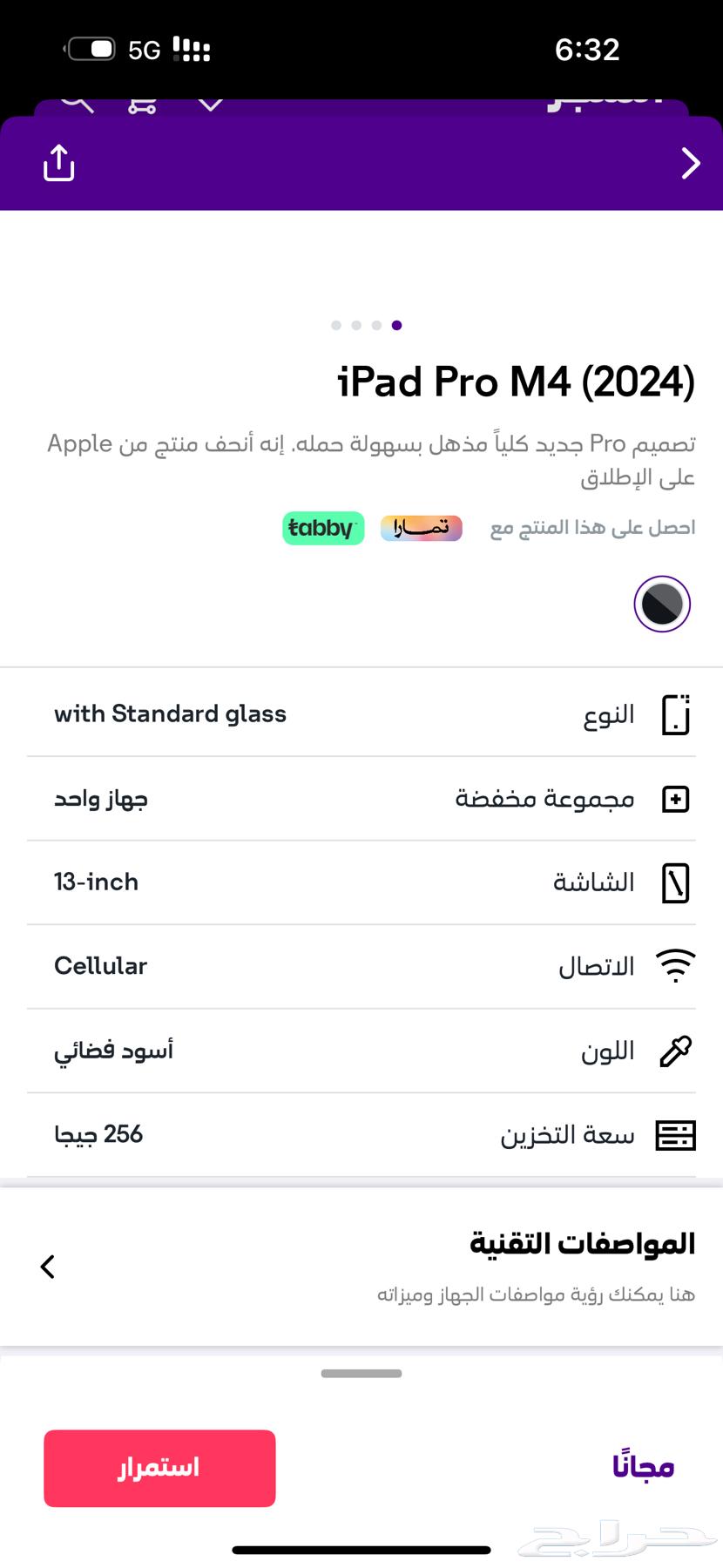Viewport: 723px width, 1568px height.
Task: Open the Tabby payment badge
Action: (322, 528)
